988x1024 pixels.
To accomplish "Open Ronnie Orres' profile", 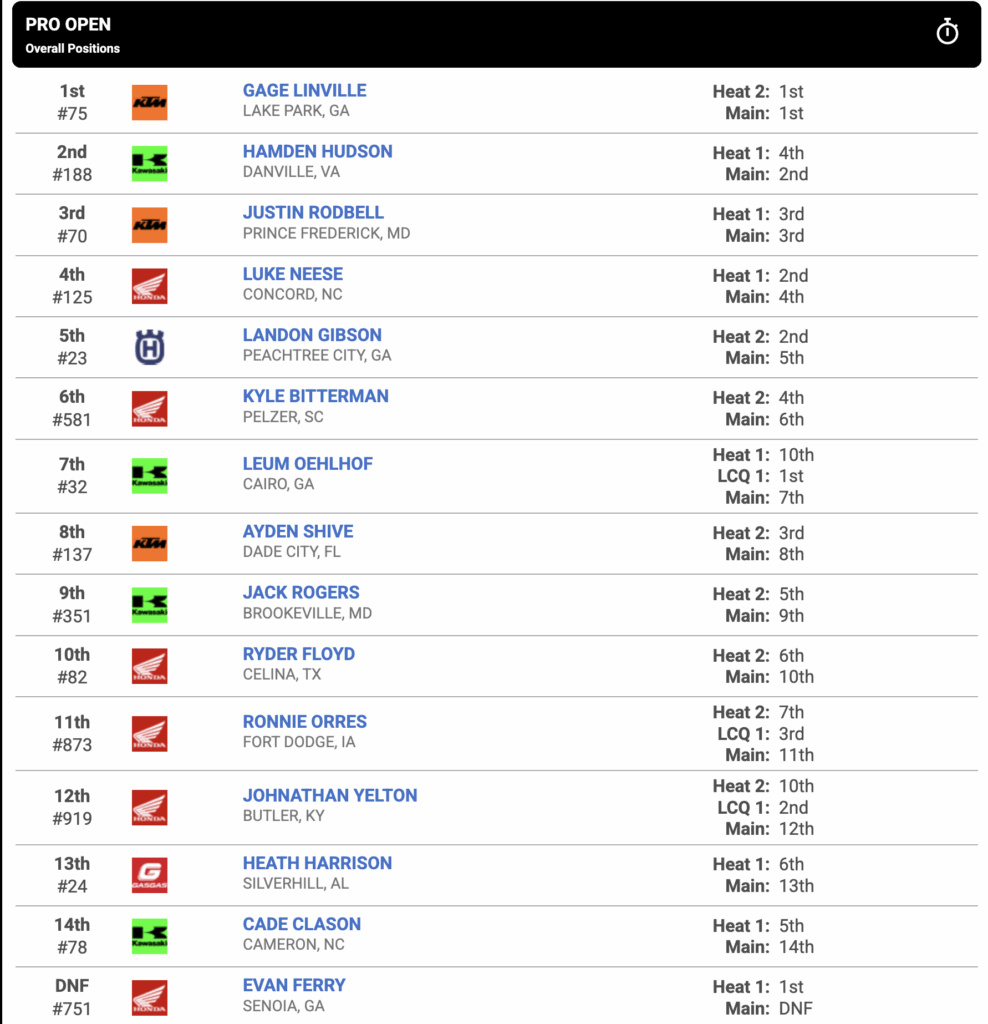I will click(x=305, y=722).
